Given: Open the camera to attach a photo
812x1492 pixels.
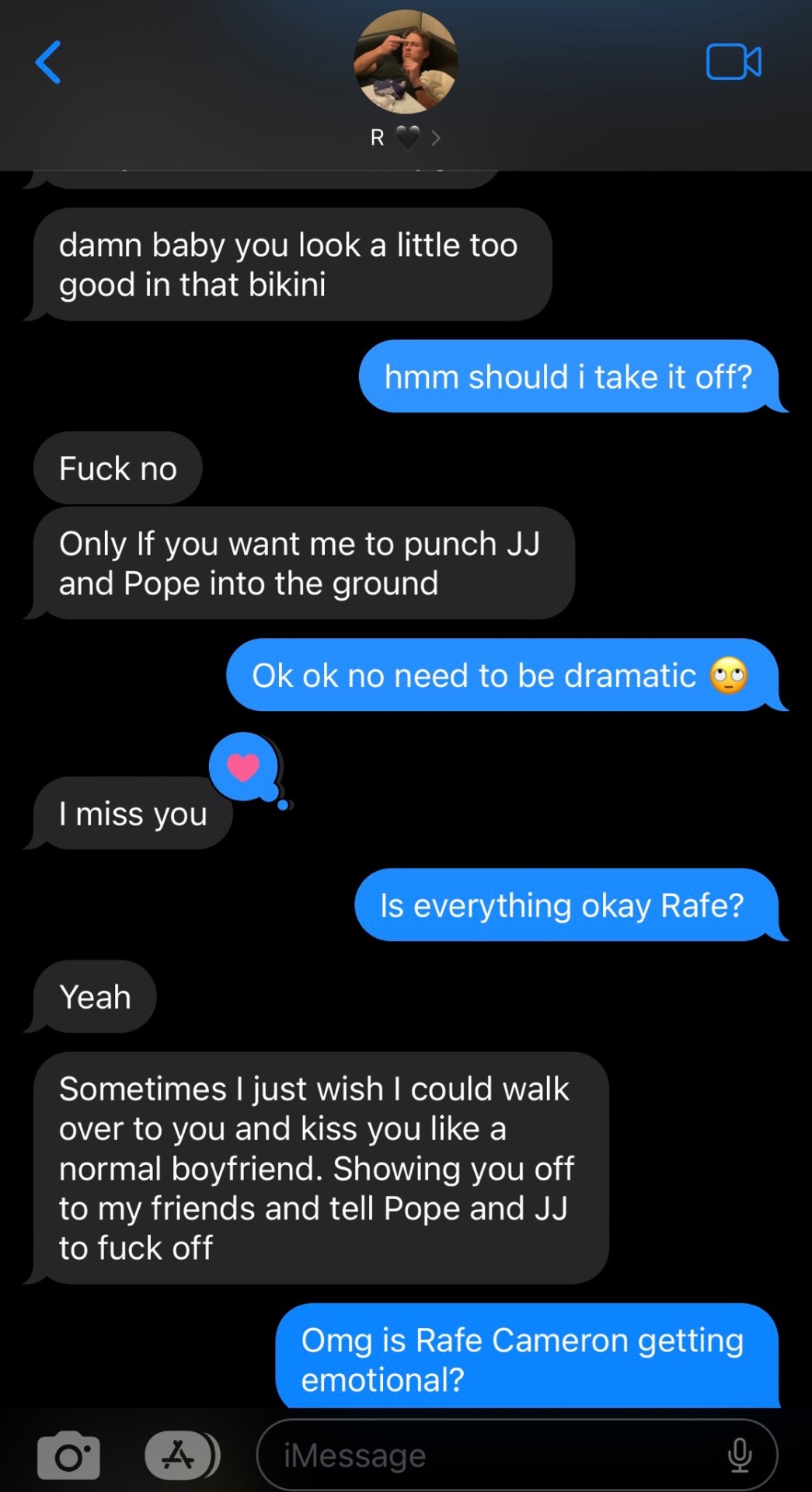Looking at the screenshot, I should click(68, 1455).
